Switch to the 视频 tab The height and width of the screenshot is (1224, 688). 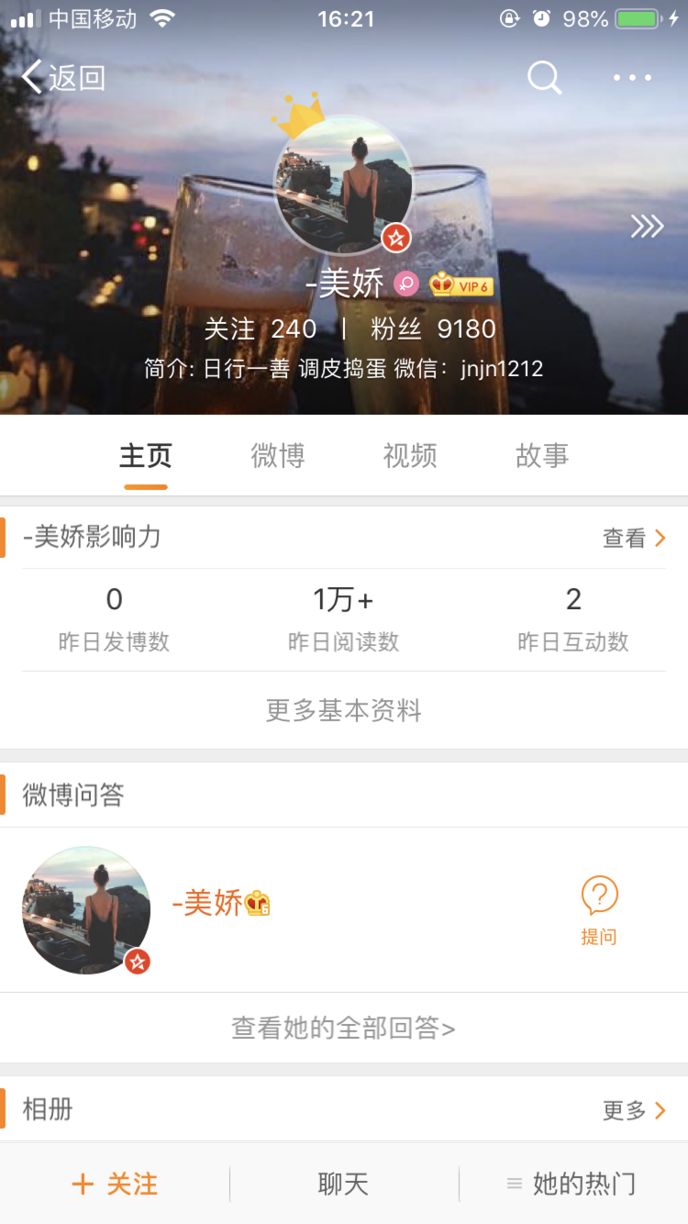click(410, 456)
